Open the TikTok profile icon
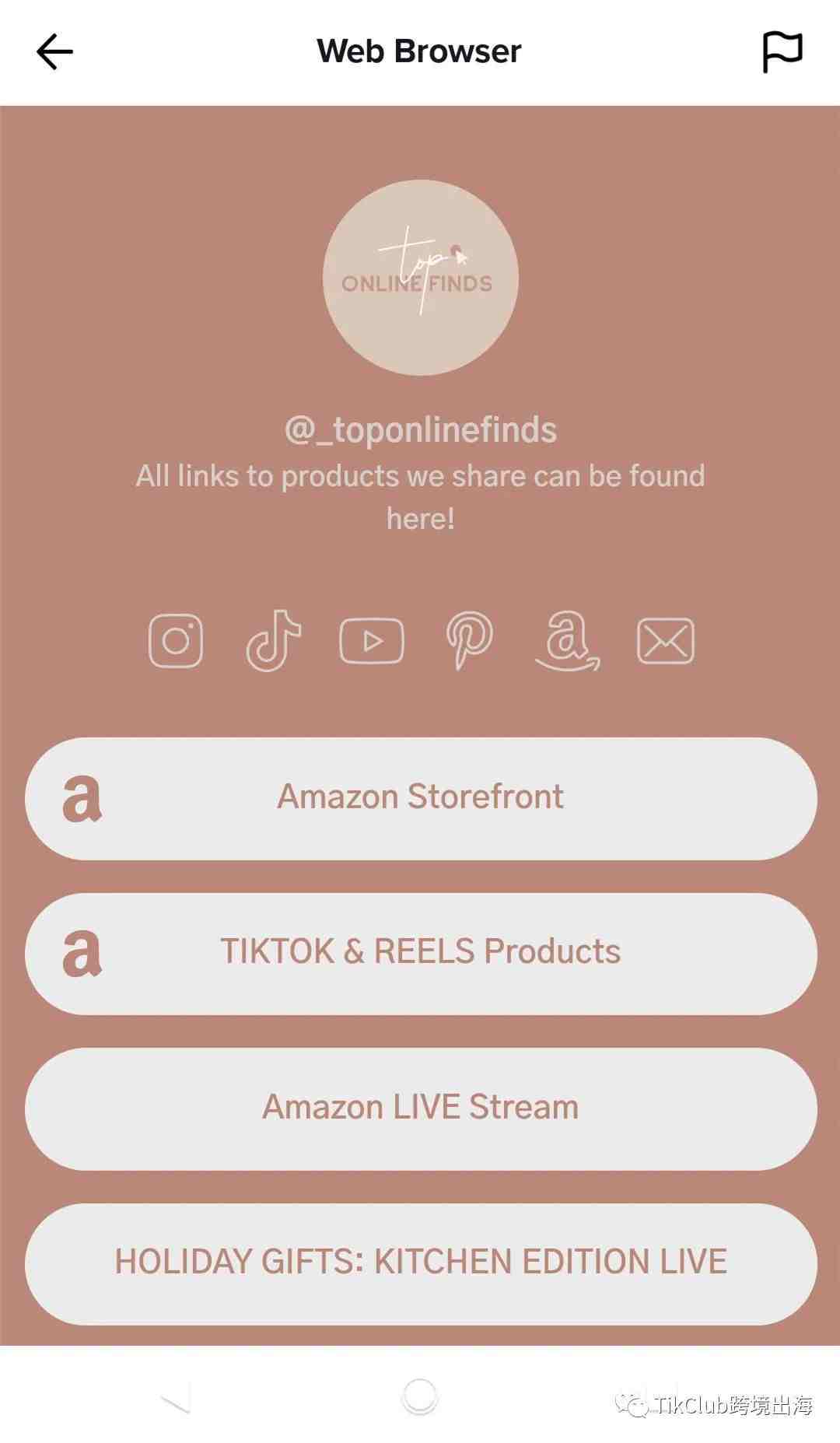 click(274, 641)
